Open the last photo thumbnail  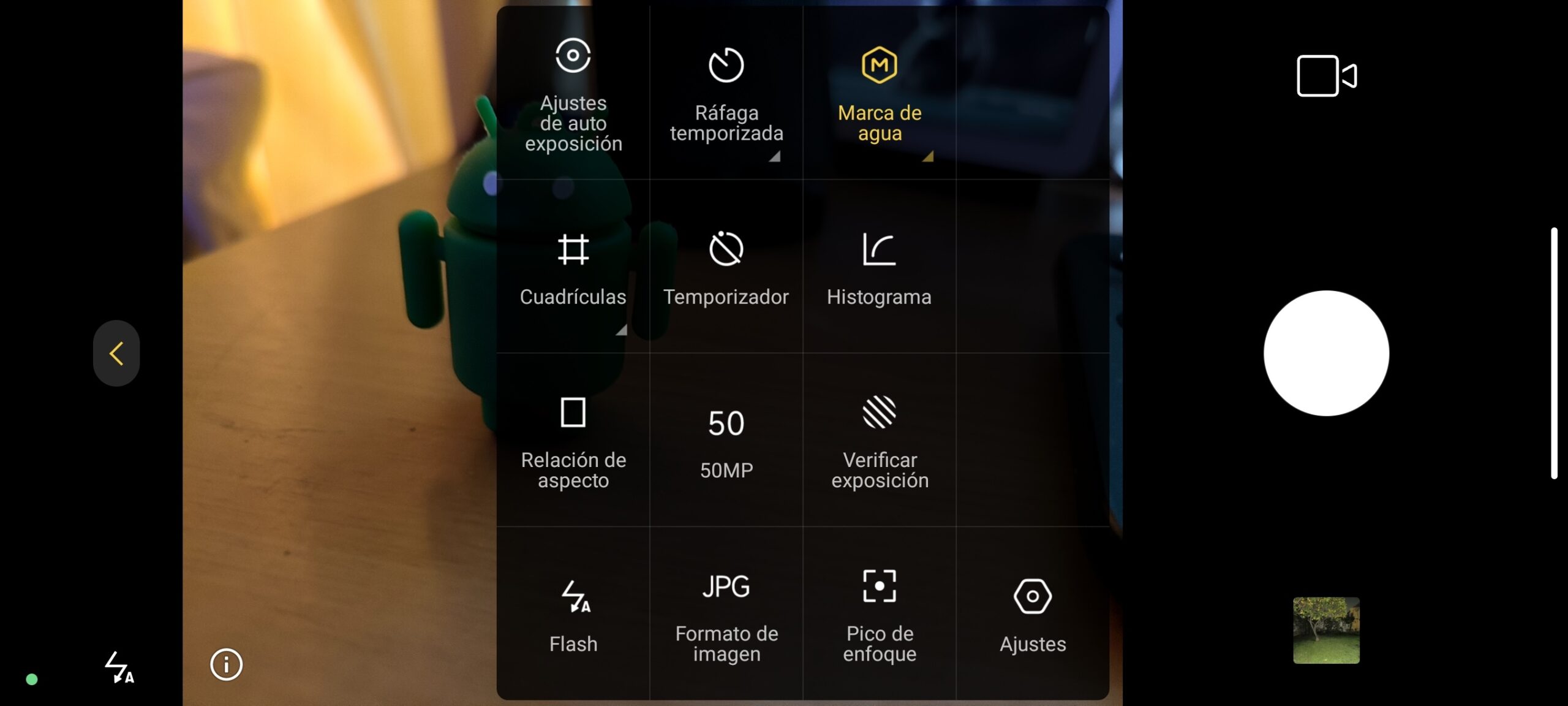[x=1326, y=630]
